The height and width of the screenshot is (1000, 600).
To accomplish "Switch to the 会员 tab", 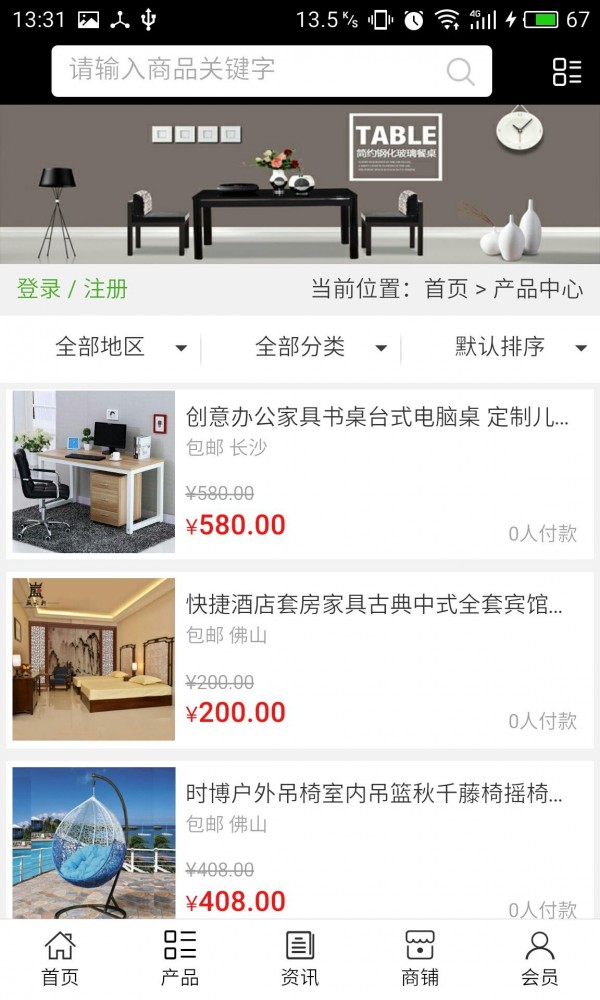I will pos(540,958).
